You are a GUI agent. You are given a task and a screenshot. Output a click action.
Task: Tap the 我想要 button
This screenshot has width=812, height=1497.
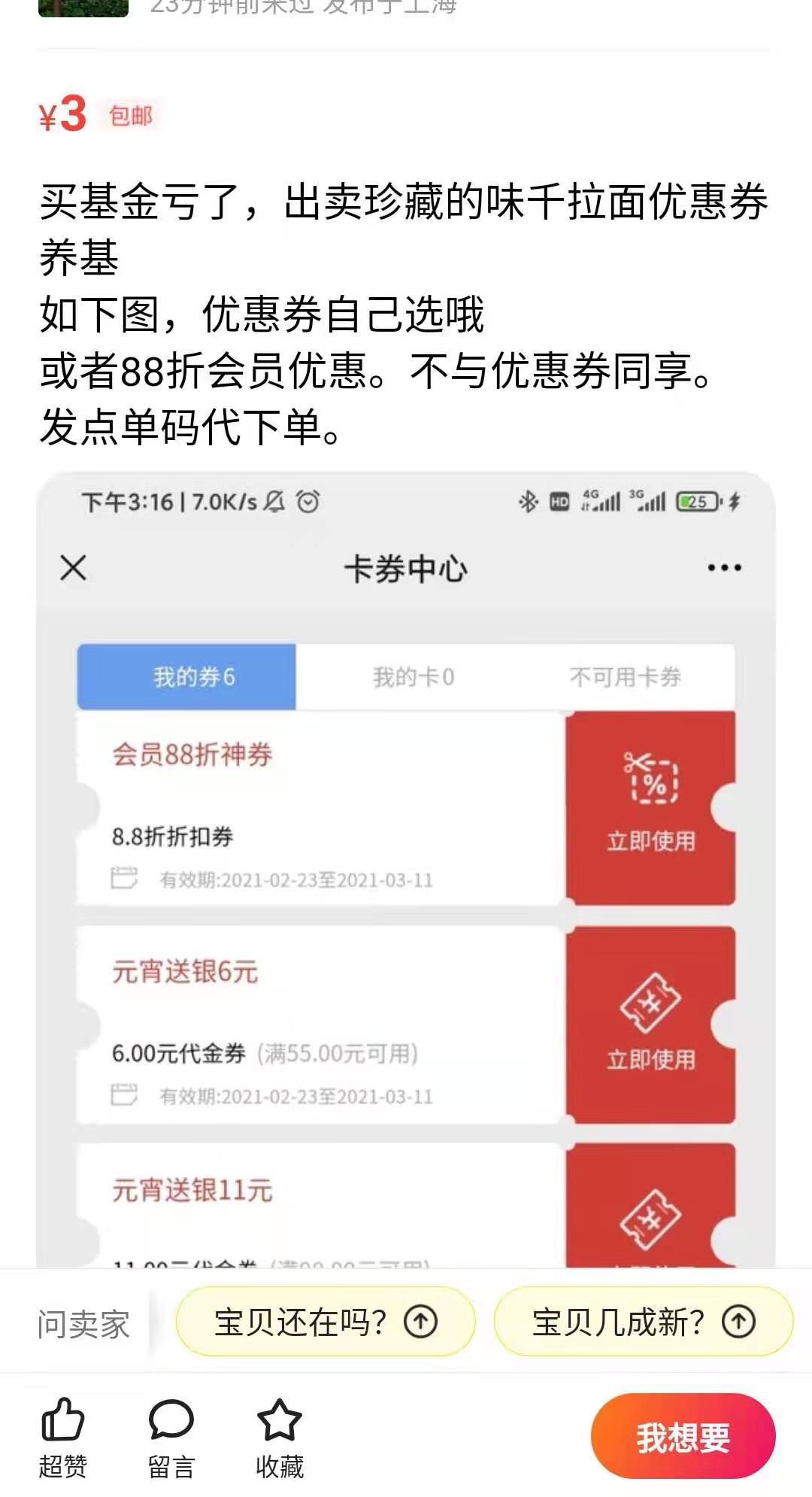pyautogui.click(x=683, y=1437)
